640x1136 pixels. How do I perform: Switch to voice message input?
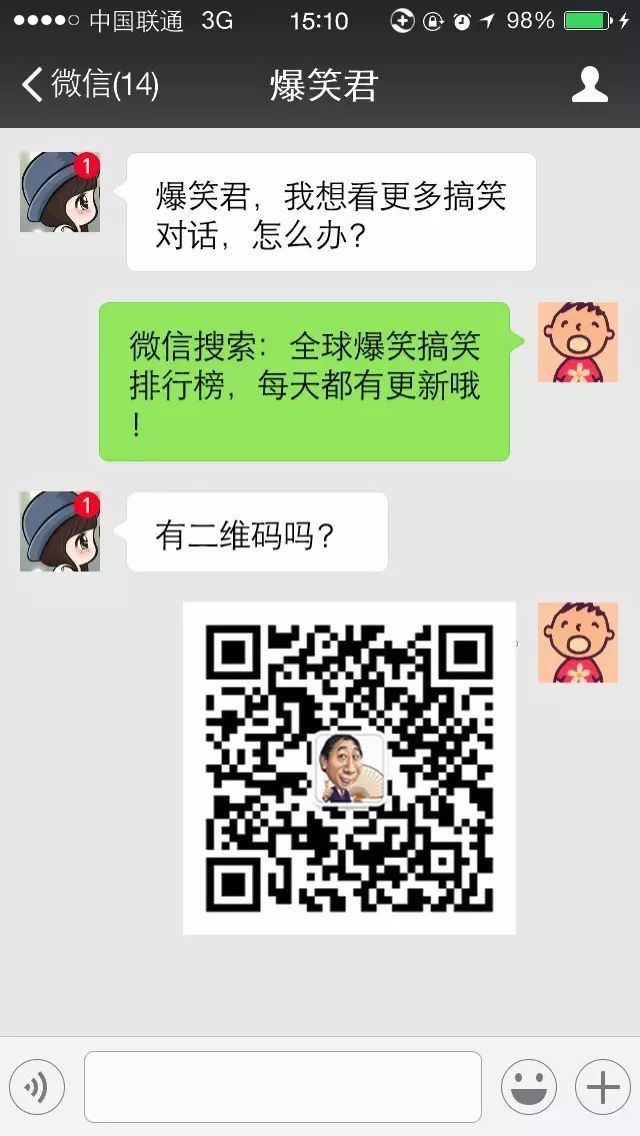[x=37, y=1087]
